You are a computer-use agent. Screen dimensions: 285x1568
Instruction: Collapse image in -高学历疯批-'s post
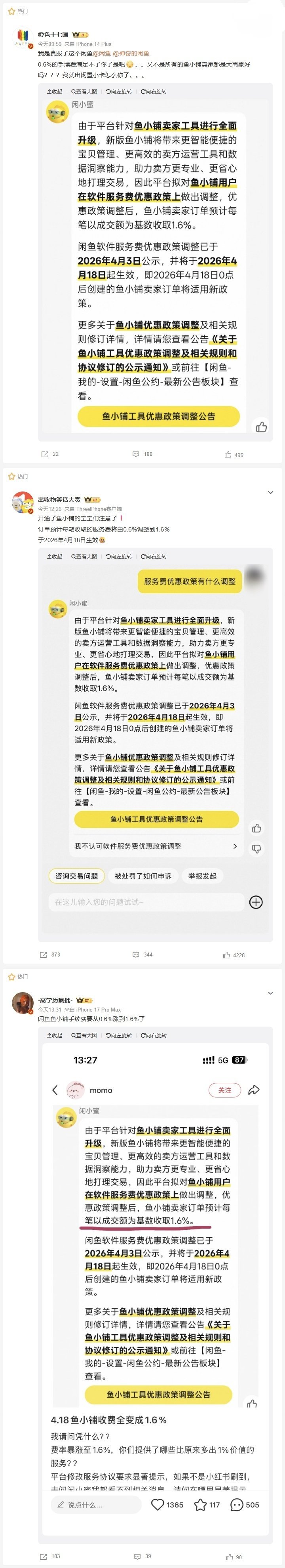coord(54,1035)
